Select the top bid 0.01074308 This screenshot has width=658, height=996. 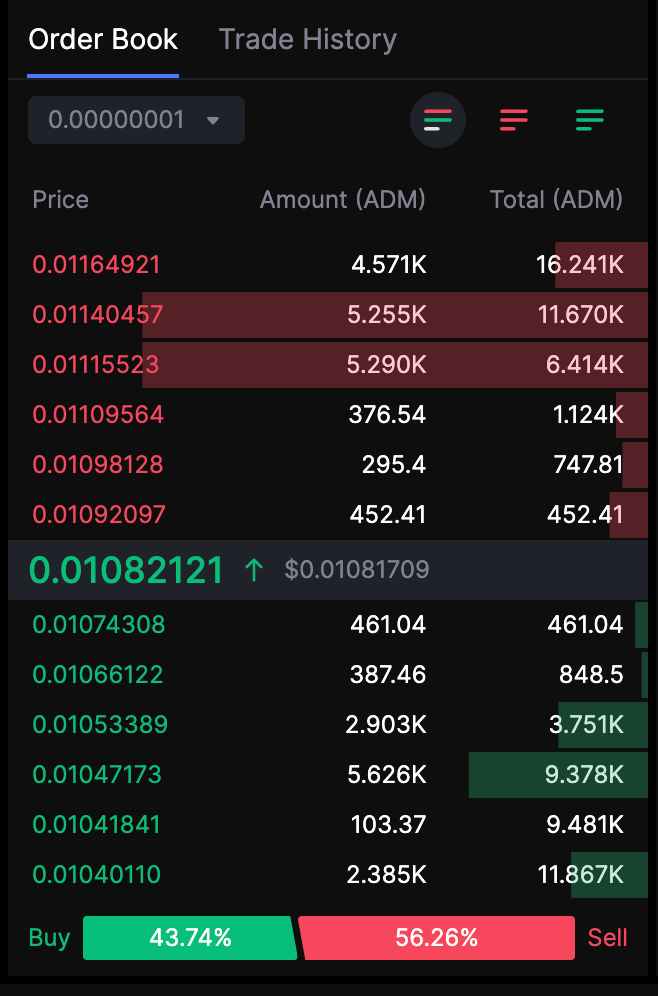pos(328,625)
